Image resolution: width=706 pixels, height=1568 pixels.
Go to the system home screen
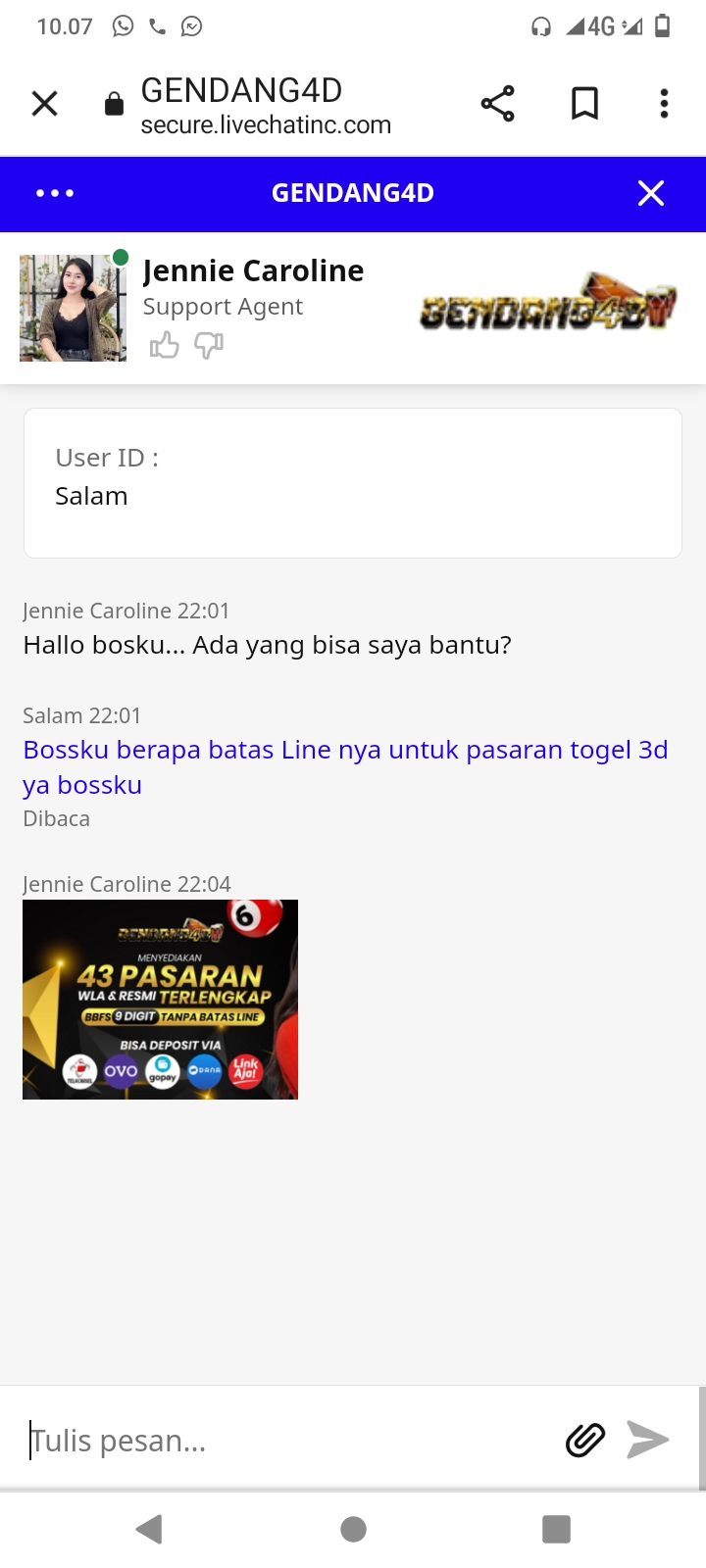point(353,1529)
